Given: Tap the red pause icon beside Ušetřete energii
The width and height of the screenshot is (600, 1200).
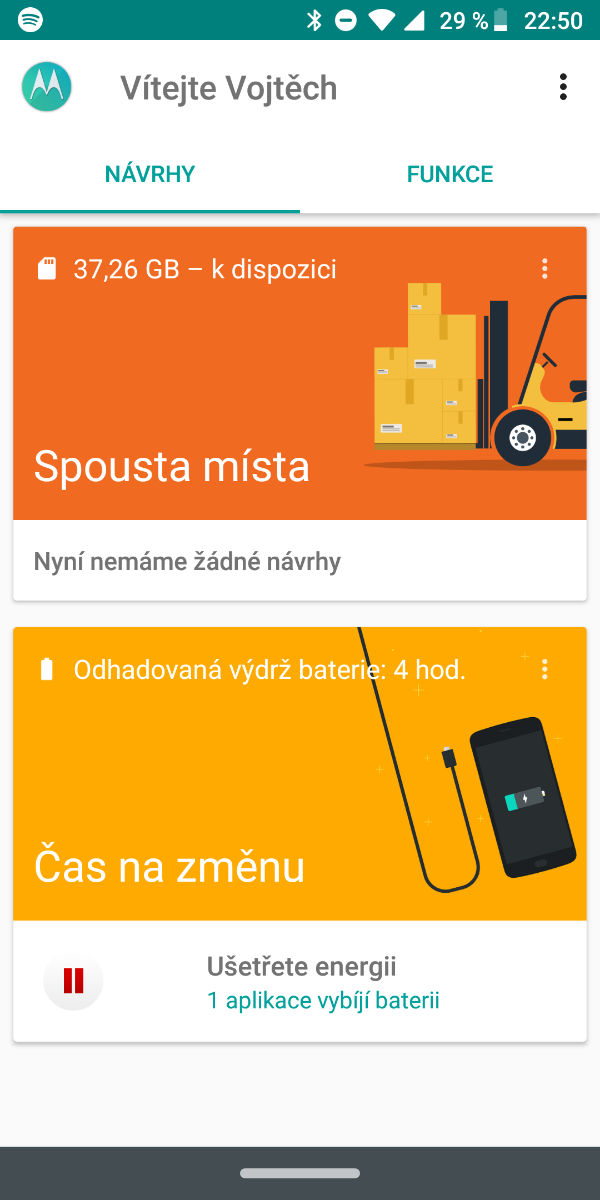Looking at the screenshot, I should [73, 981].
